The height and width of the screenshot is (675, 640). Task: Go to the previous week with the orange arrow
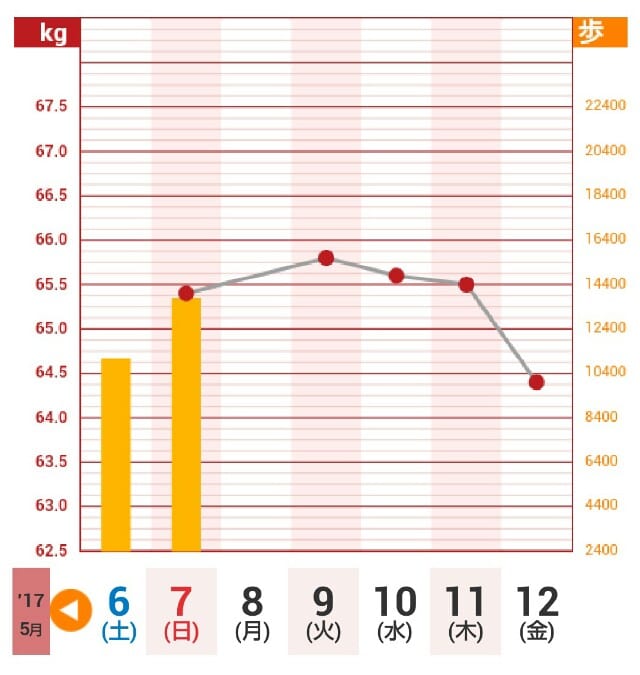(x=71, y=609)
